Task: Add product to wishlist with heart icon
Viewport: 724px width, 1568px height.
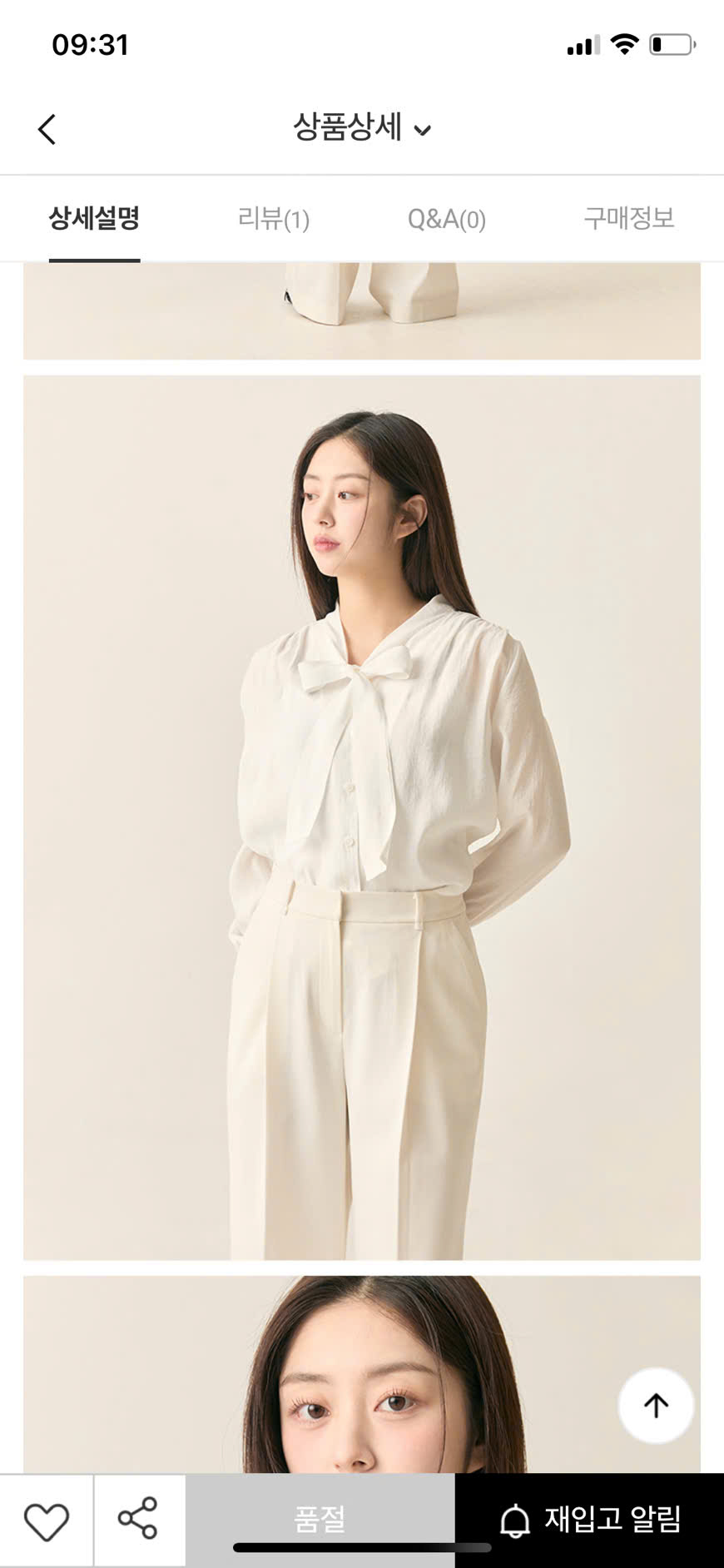Action: pos(47,1521)
